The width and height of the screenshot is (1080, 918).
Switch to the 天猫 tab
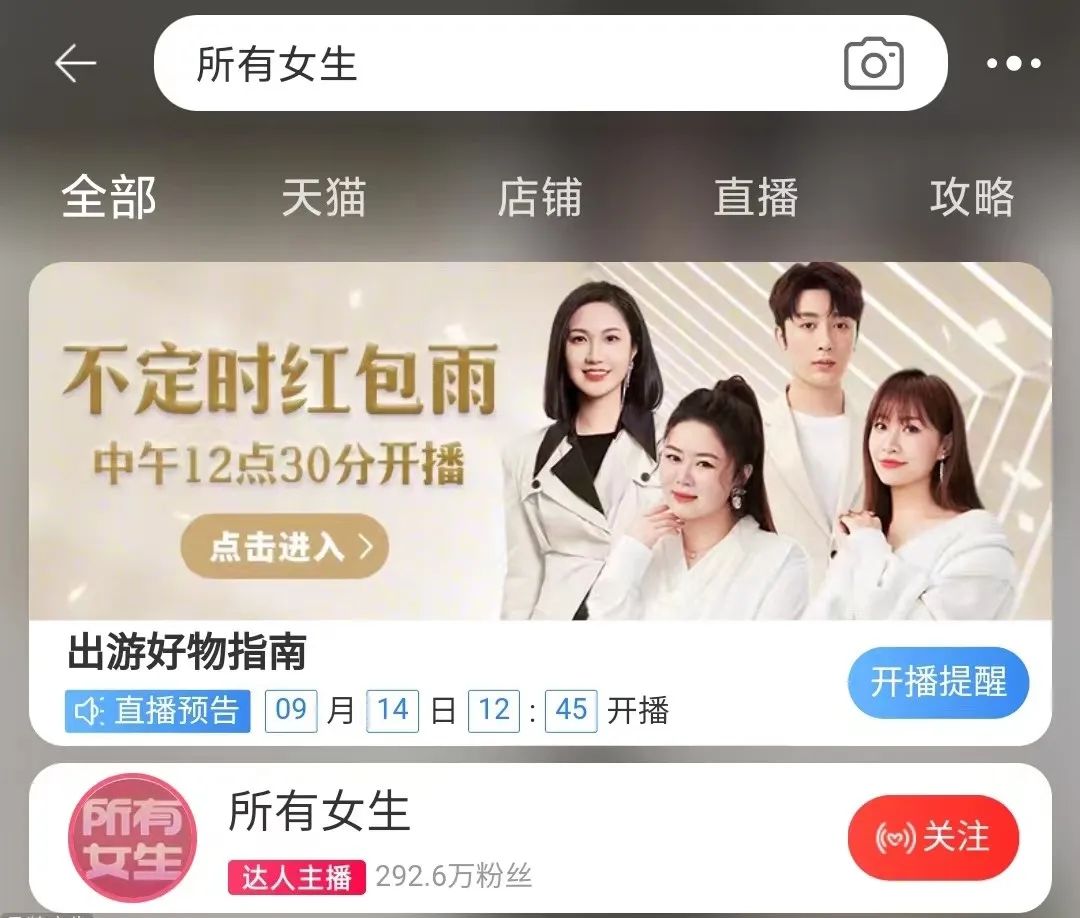[x=323, y=197]
